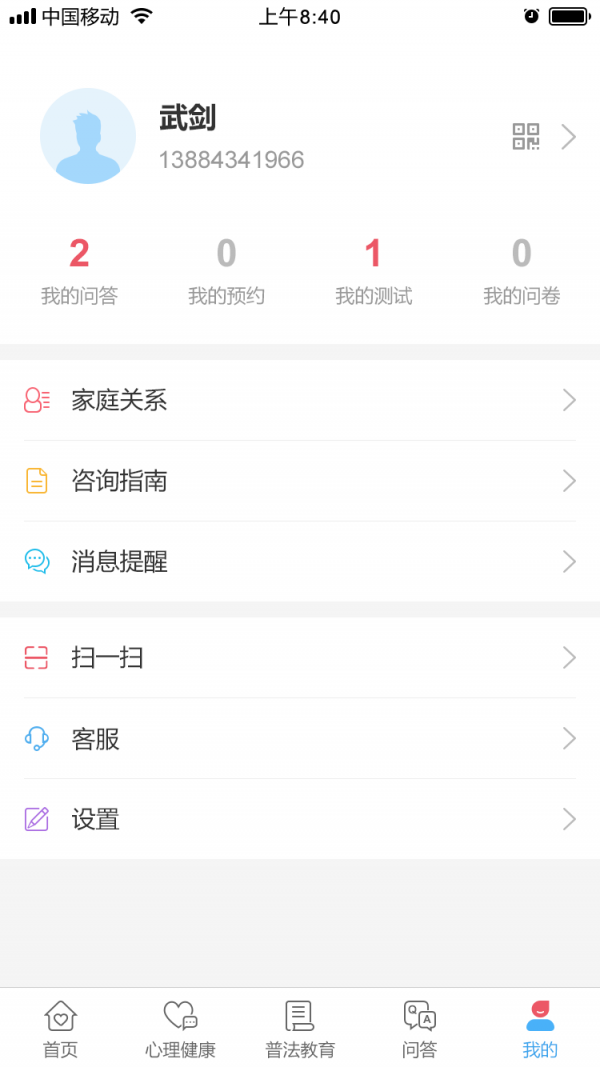This screenshot has width=600, height=1067.
Task: Select the 问答 tab
Action: [420, 1028]
